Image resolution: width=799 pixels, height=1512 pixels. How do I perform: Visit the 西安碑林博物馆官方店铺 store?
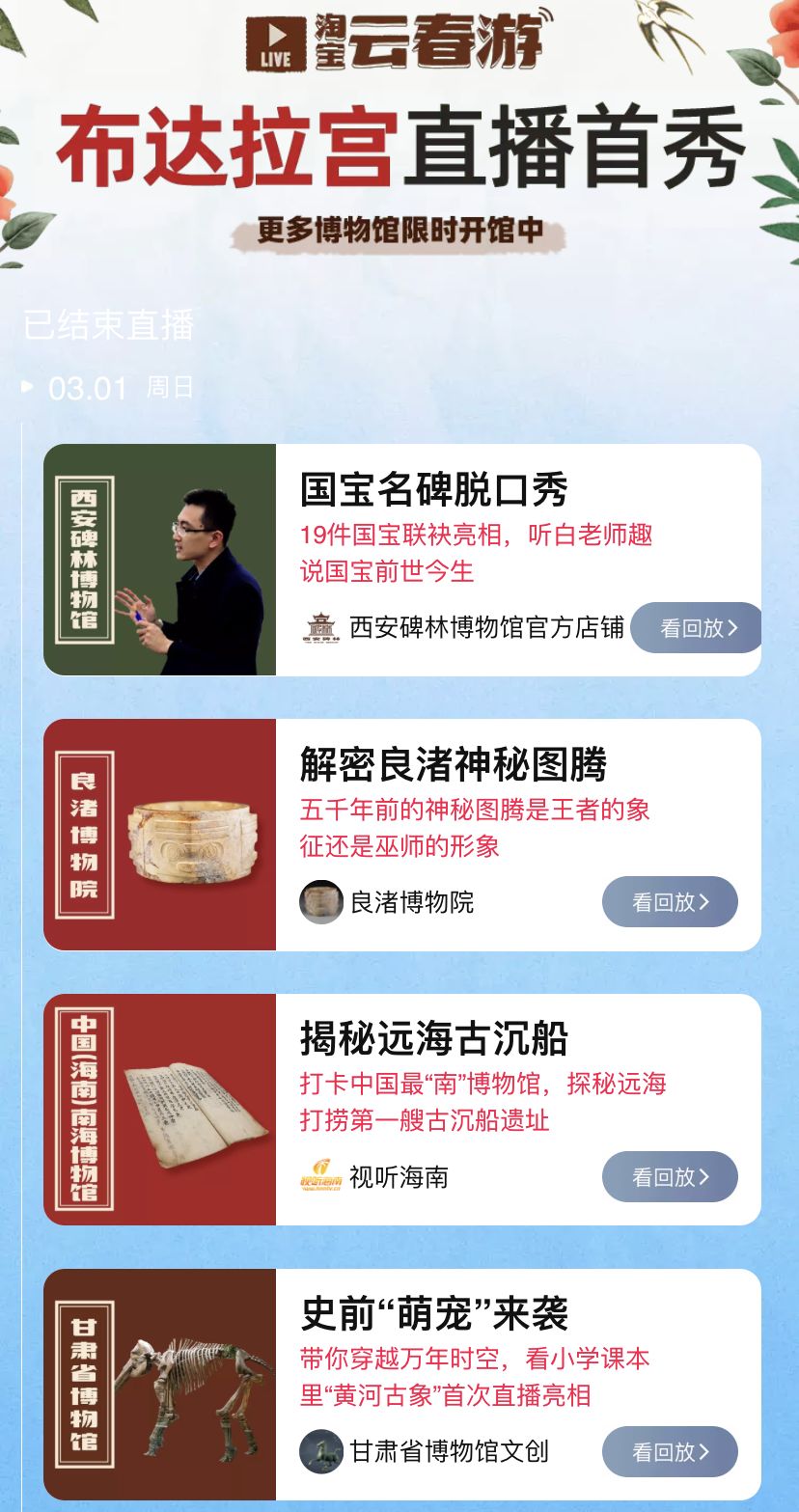tap(462, 628)
